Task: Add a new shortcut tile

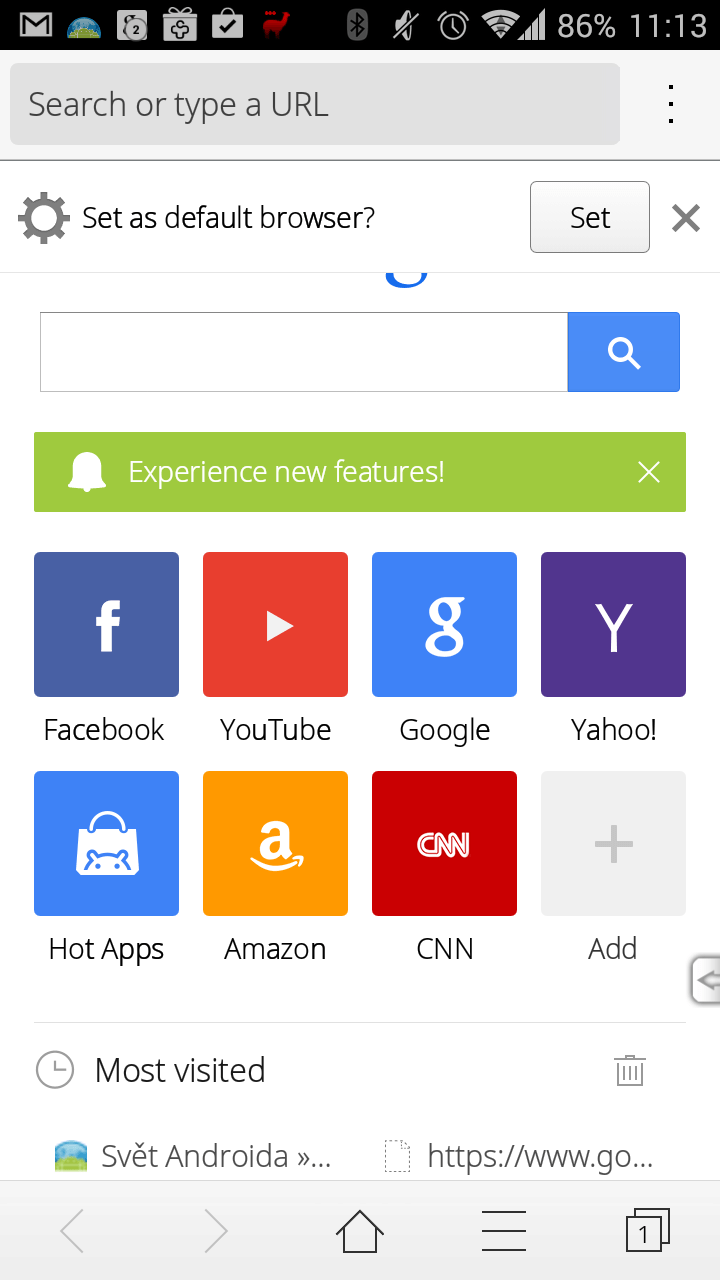Action: pos(613,843)
